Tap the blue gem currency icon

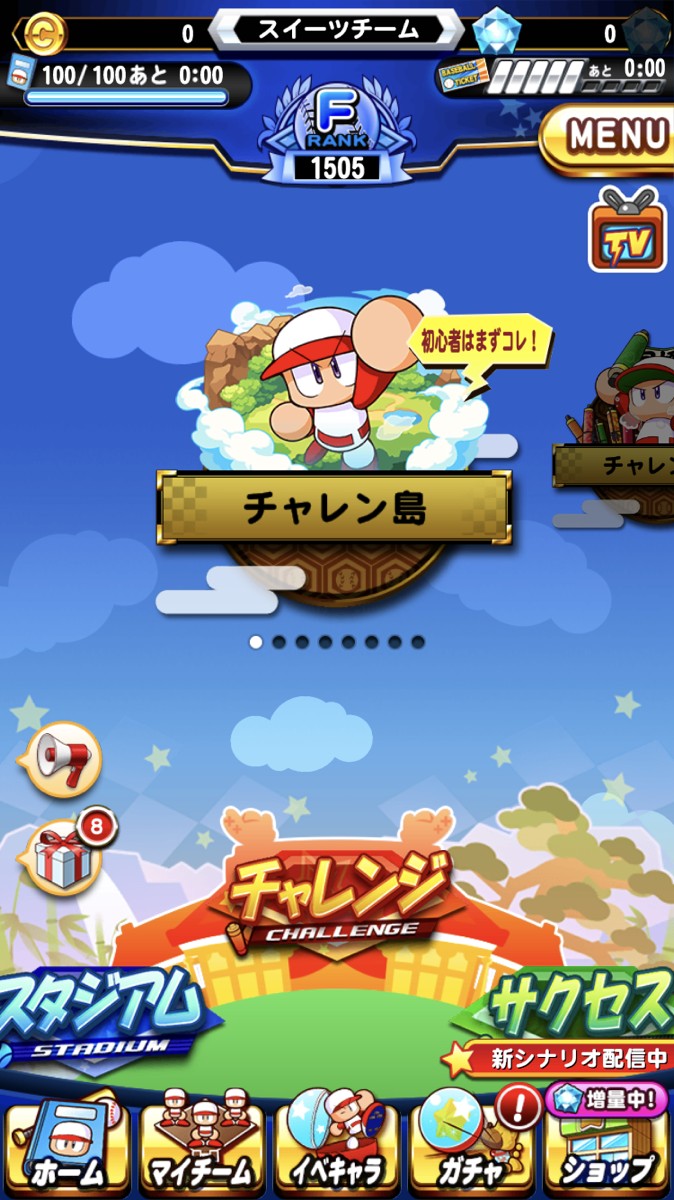(x=496, y=31)
